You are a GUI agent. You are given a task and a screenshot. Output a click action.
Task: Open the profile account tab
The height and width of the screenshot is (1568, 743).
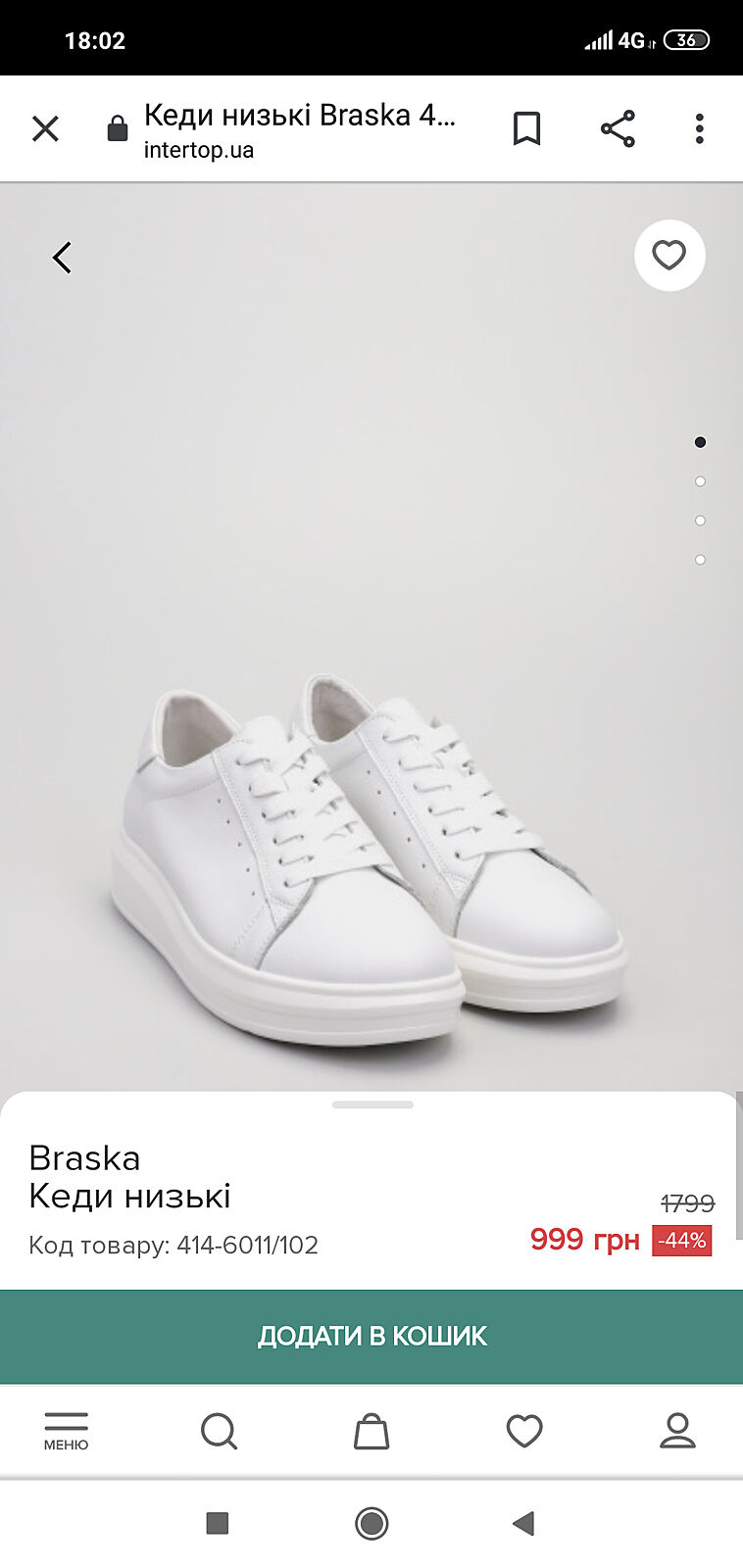coord(677,1431)
